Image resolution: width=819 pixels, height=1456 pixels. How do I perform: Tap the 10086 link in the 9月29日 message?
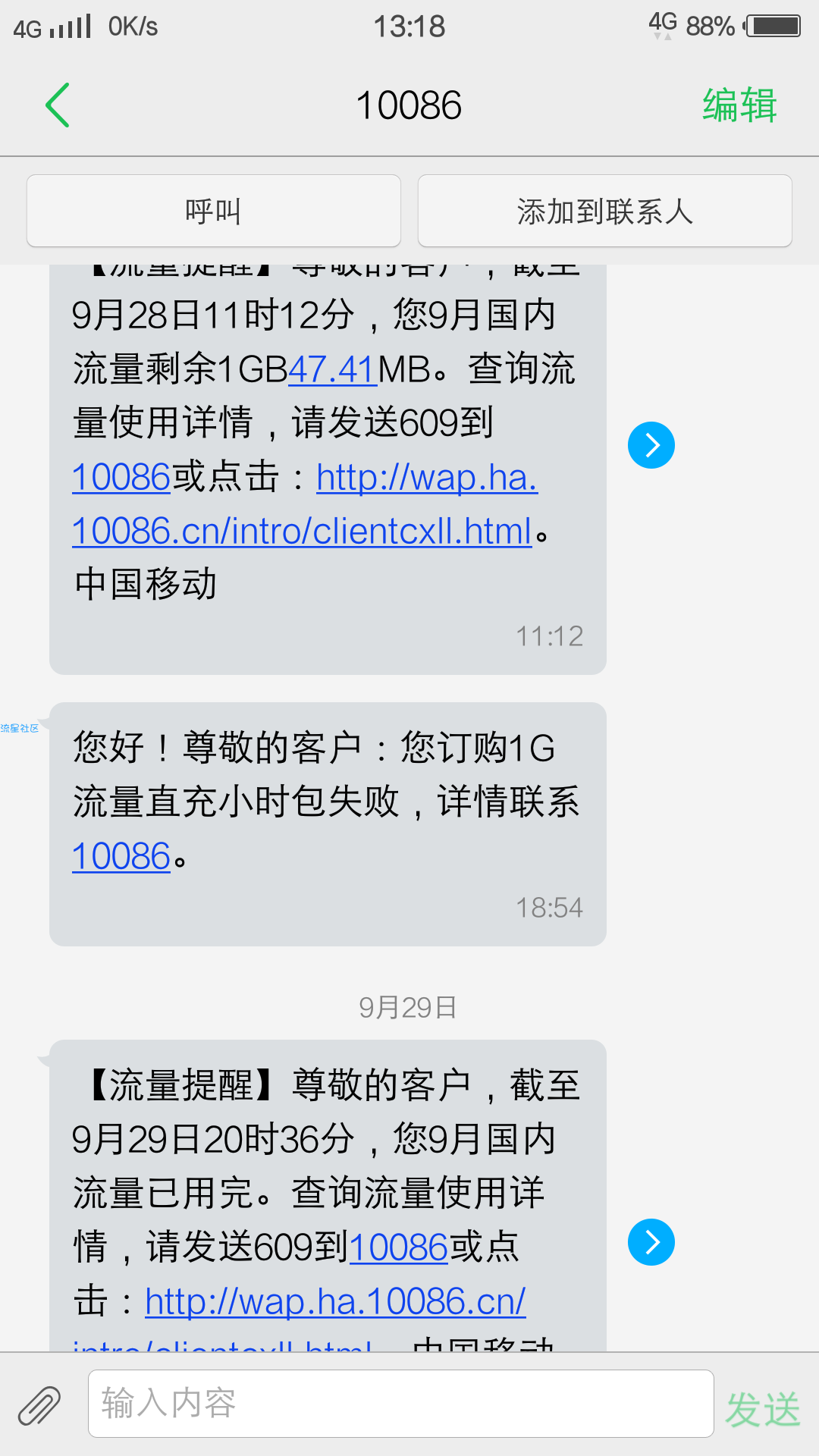point(398,1247)
